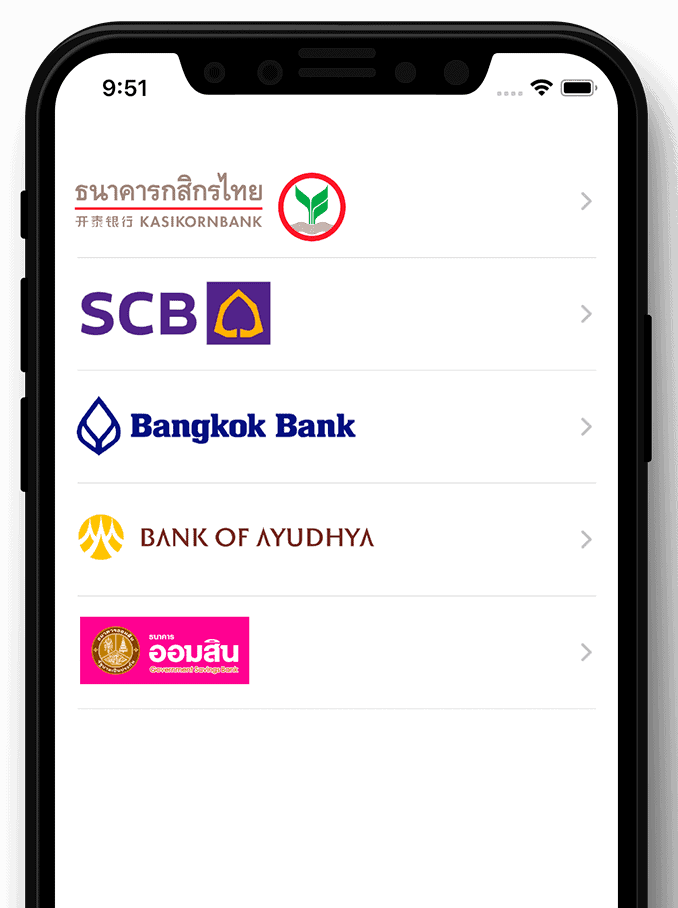Select the Kasikornbank row
The width and height of the screenshot is (678, 908).
(x=336, y=202)
